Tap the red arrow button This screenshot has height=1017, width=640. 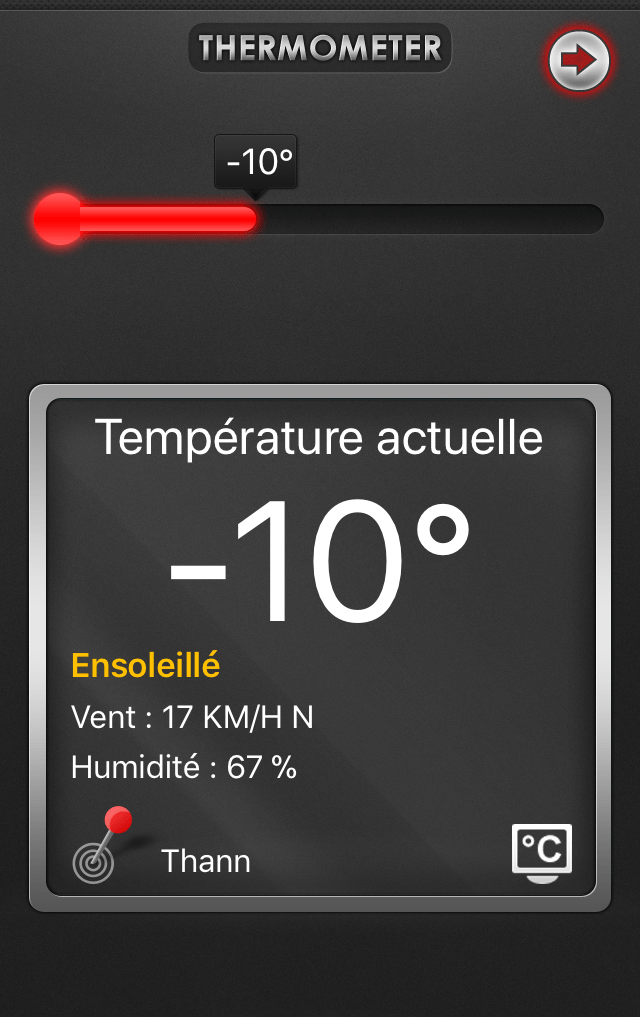click(x=578, y=61)
